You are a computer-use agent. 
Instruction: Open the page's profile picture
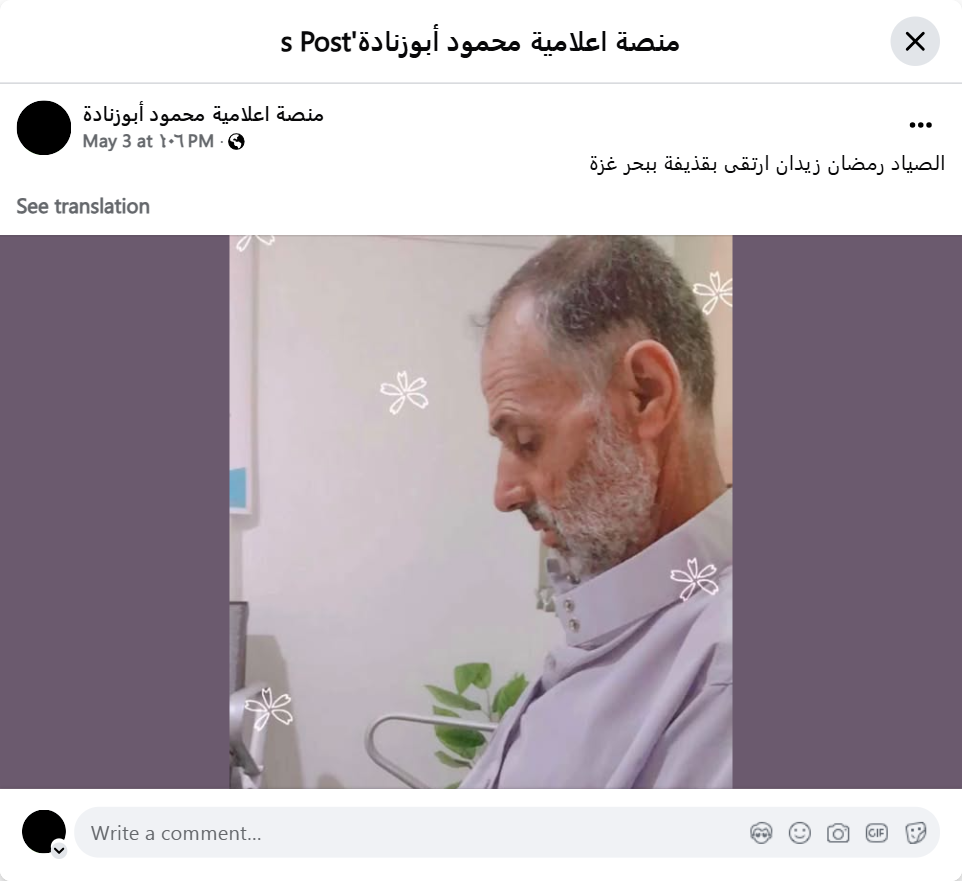point(44,128)
